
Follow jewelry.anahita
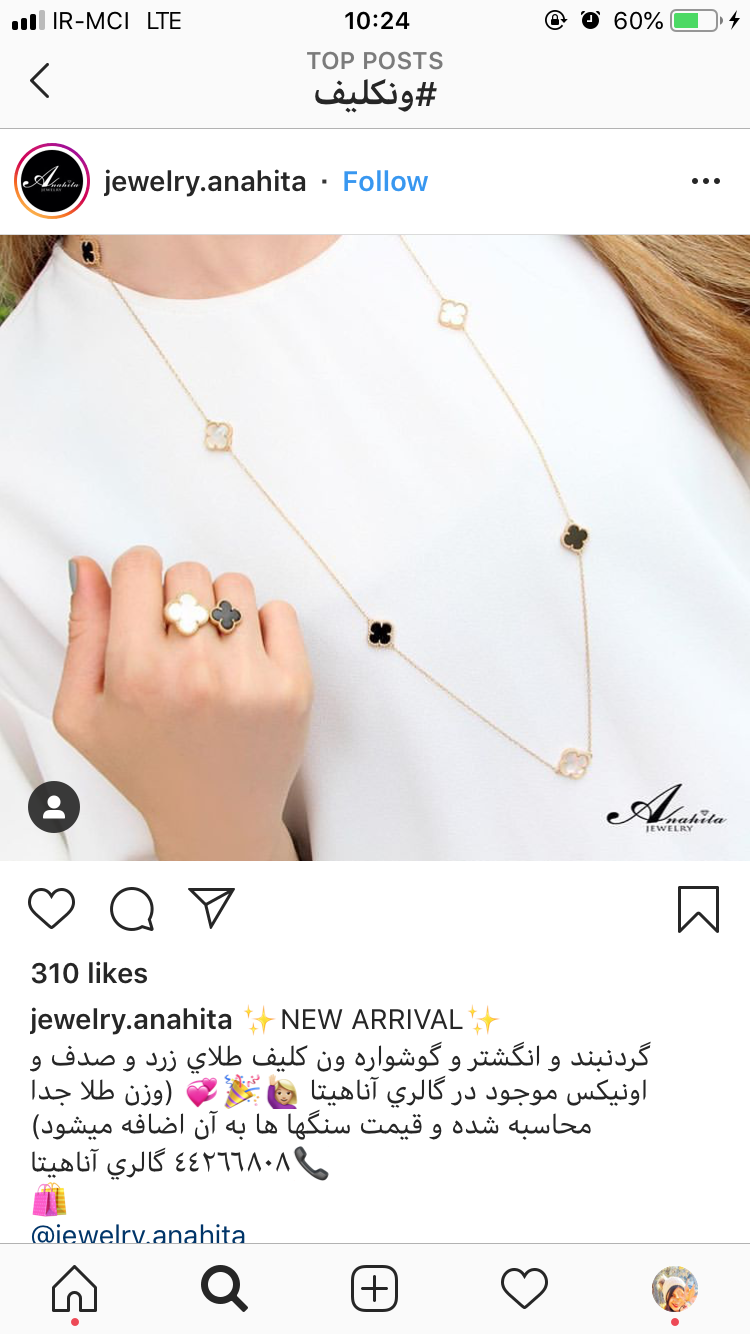(x=385, y=181)
